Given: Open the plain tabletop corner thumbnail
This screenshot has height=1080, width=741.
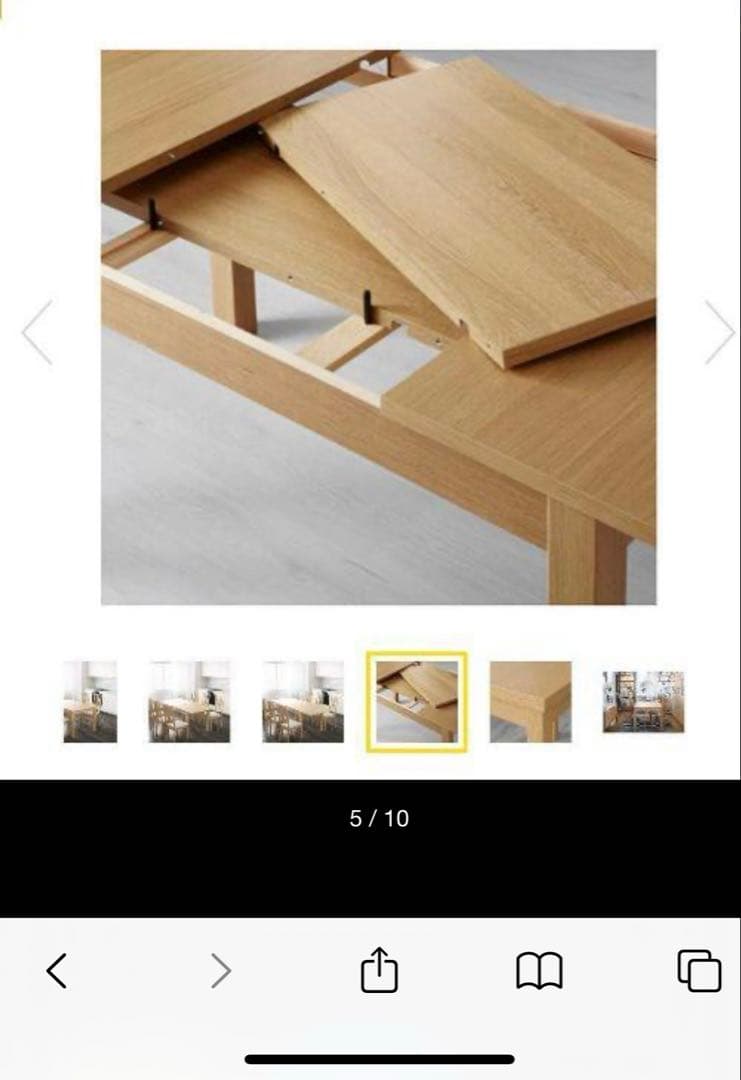Looking at the screenshot, I should click(x=531, y=702).
